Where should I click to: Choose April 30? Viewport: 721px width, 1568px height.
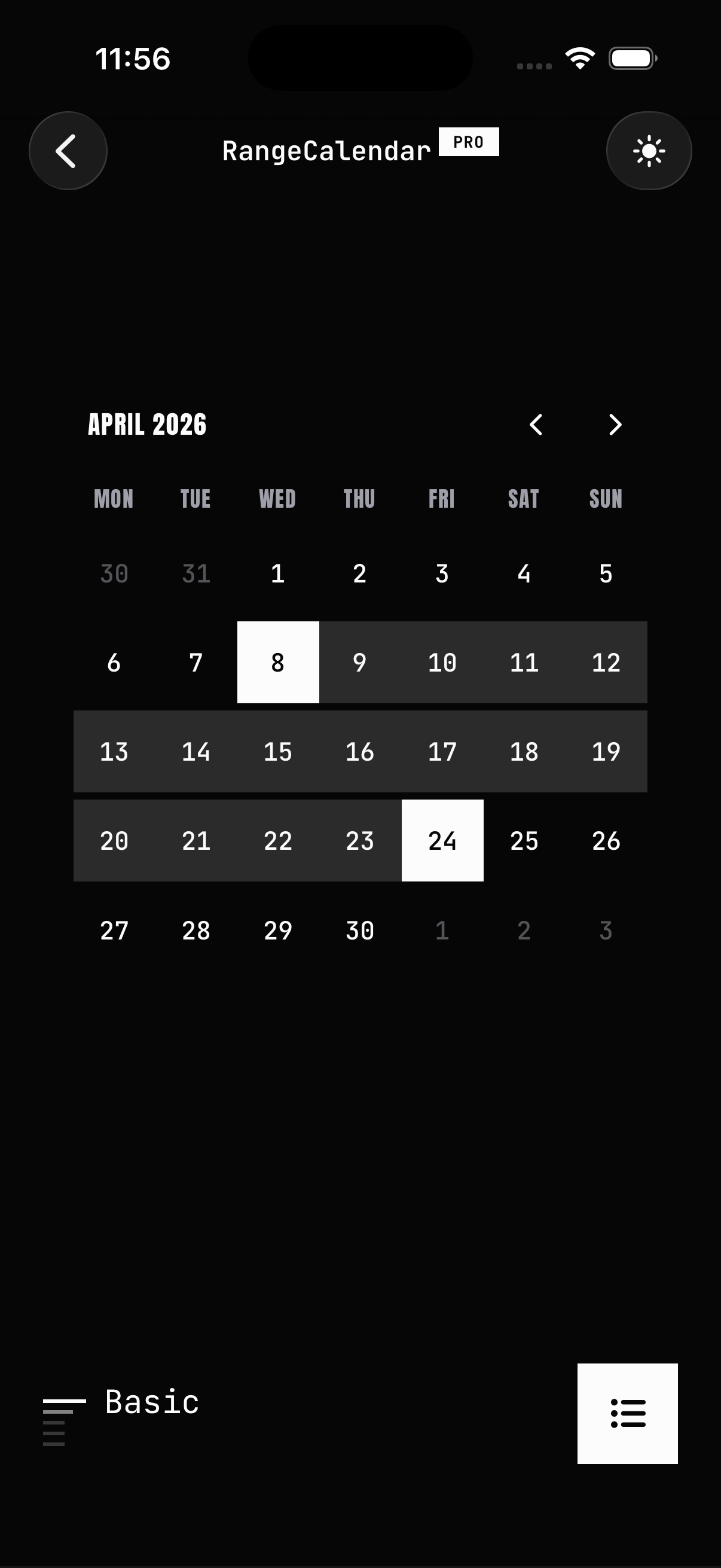(x=359, y=930)
